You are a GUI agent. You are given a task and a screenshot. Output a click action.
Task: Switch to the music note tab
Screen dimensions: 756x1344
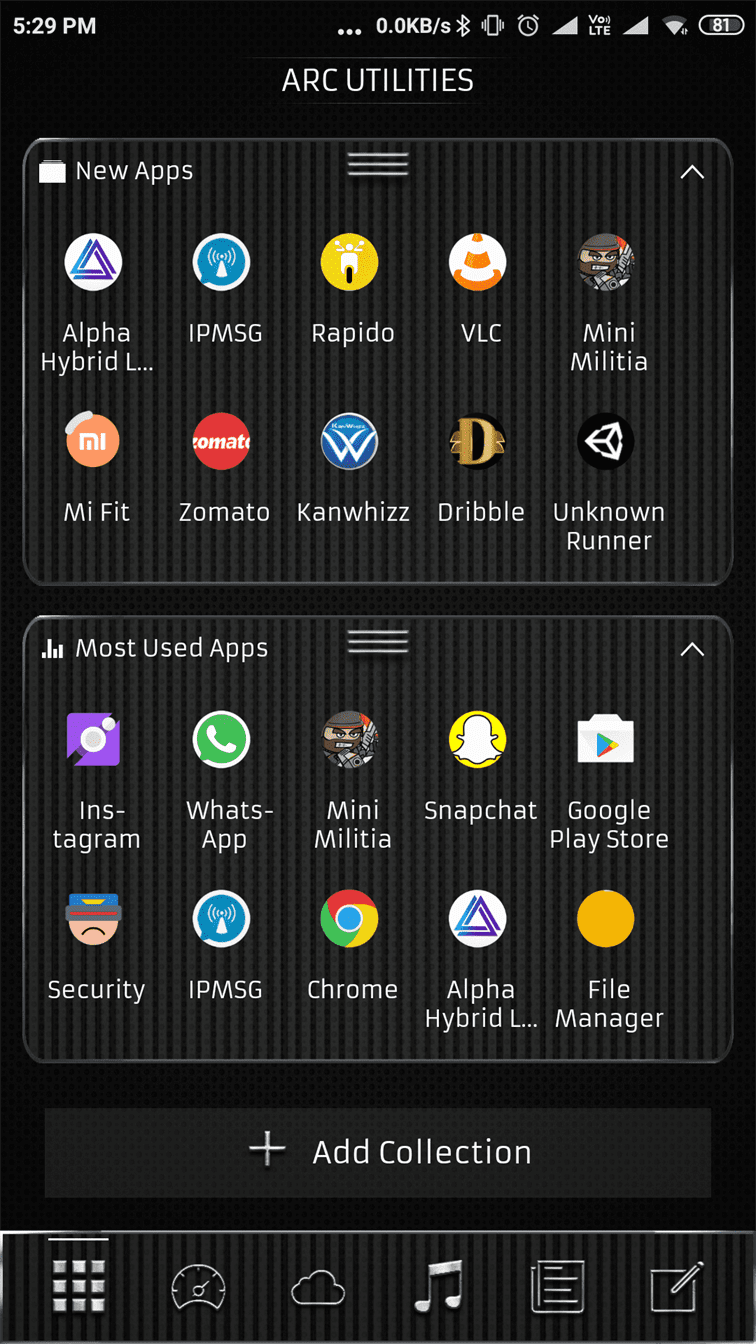(x=438, y=1286)
